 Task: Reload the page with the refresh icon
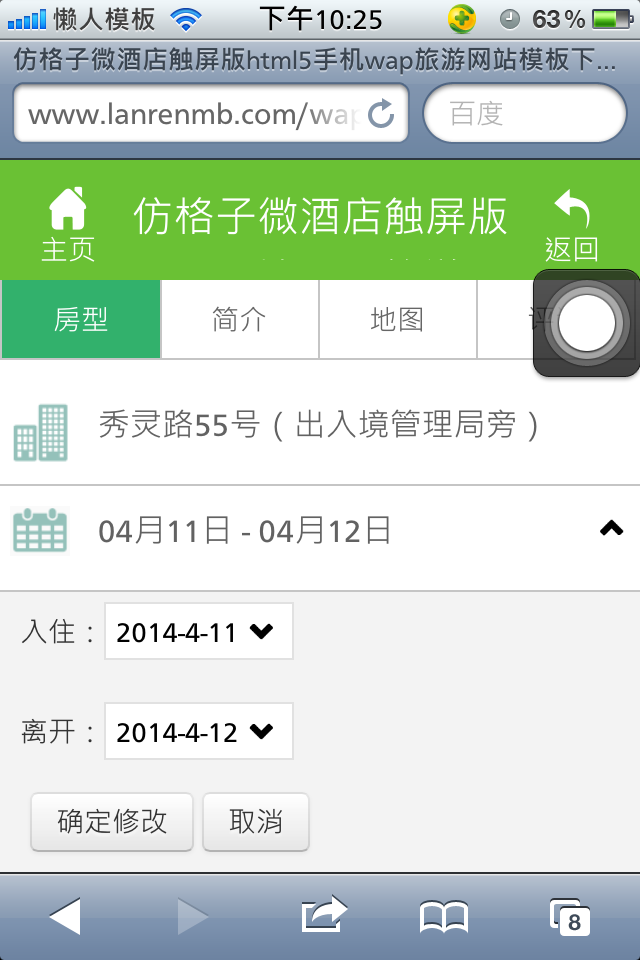point(382,114)
